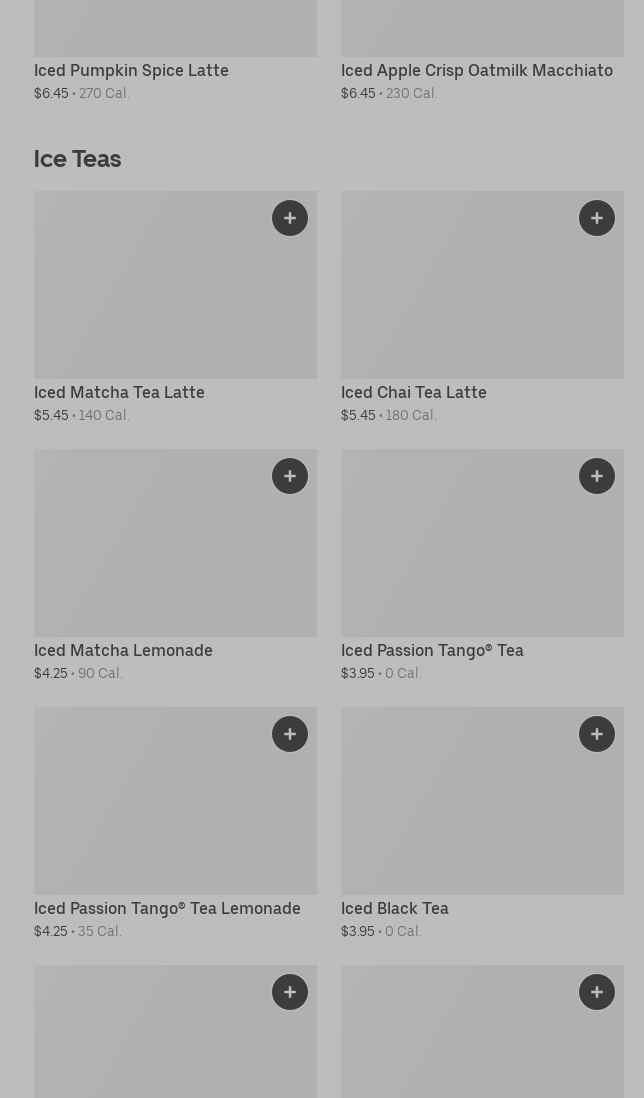View details for Iced Chai Tea Latte
This screenshot has width=644, height=1098.
482,307
